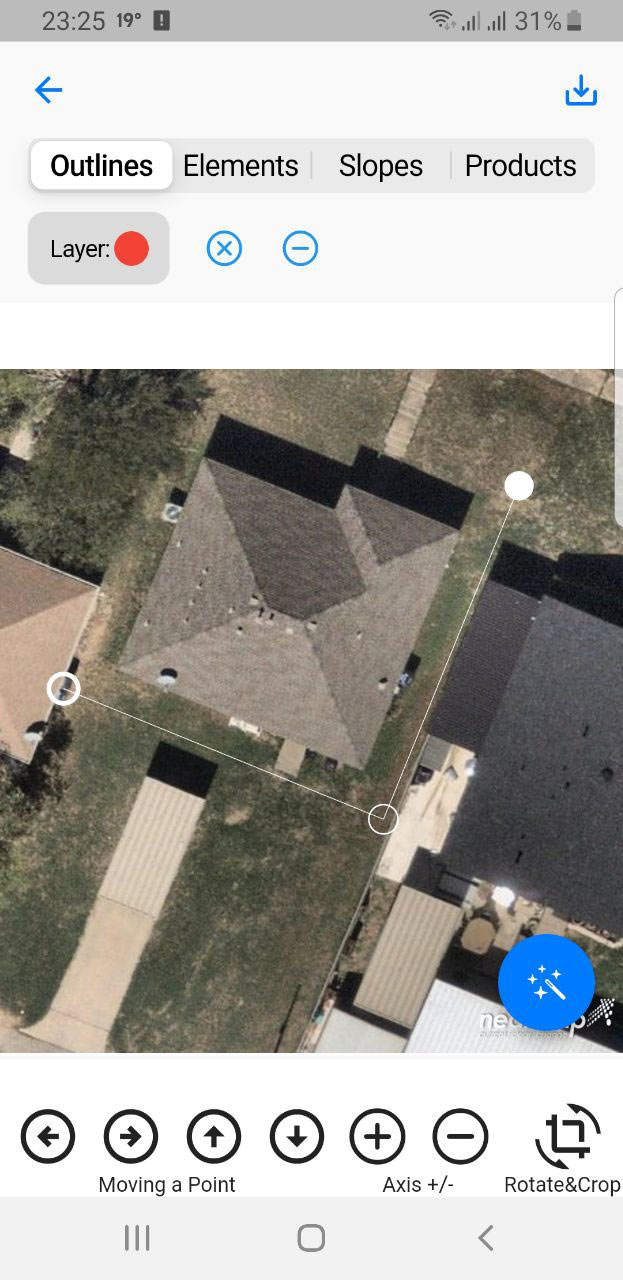The image size is (623, 1280).
Task: Switch to the Elements tab
Action: point(241,165)
